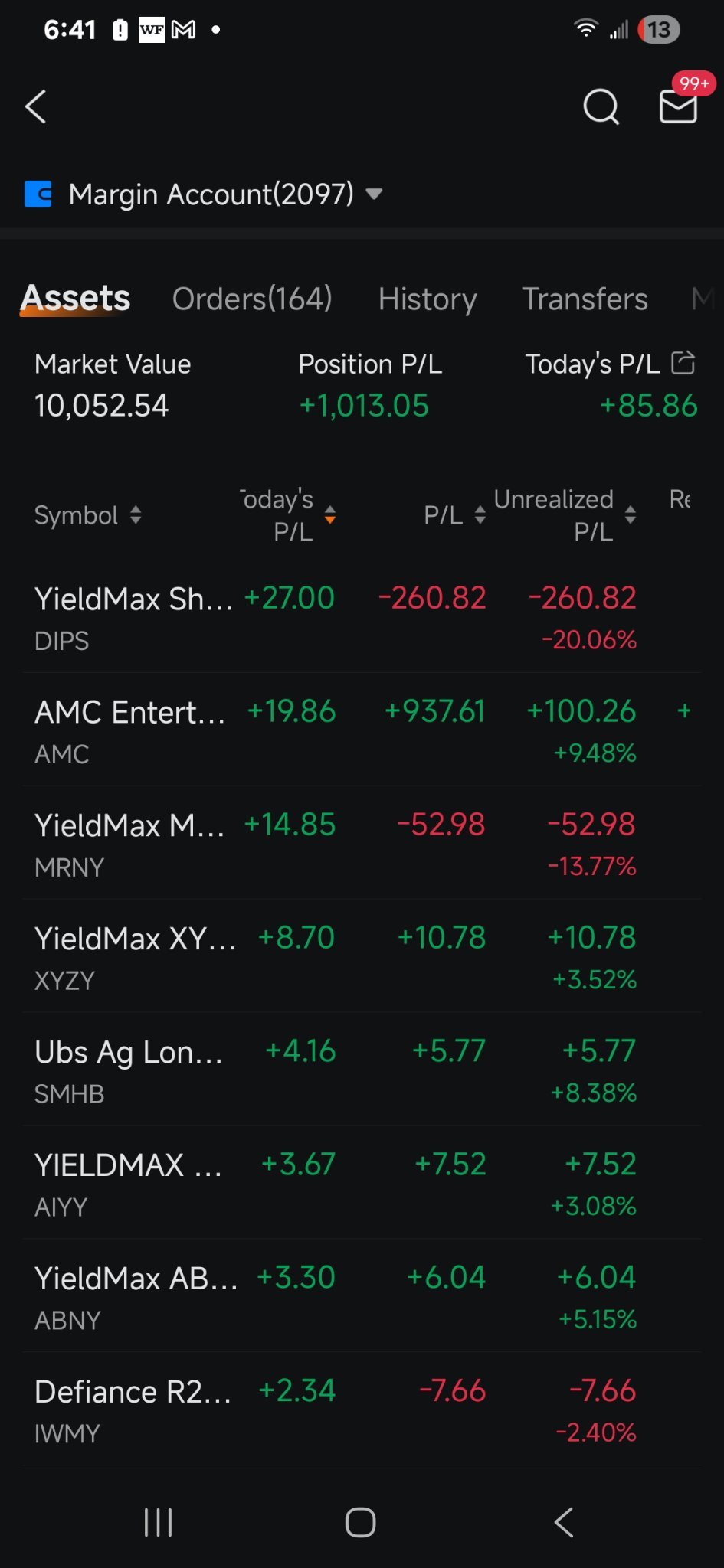This screenshot has width=724, height=1568.
Task: Sort the list by Unrealized P/L
Action: tap(630, 515)
